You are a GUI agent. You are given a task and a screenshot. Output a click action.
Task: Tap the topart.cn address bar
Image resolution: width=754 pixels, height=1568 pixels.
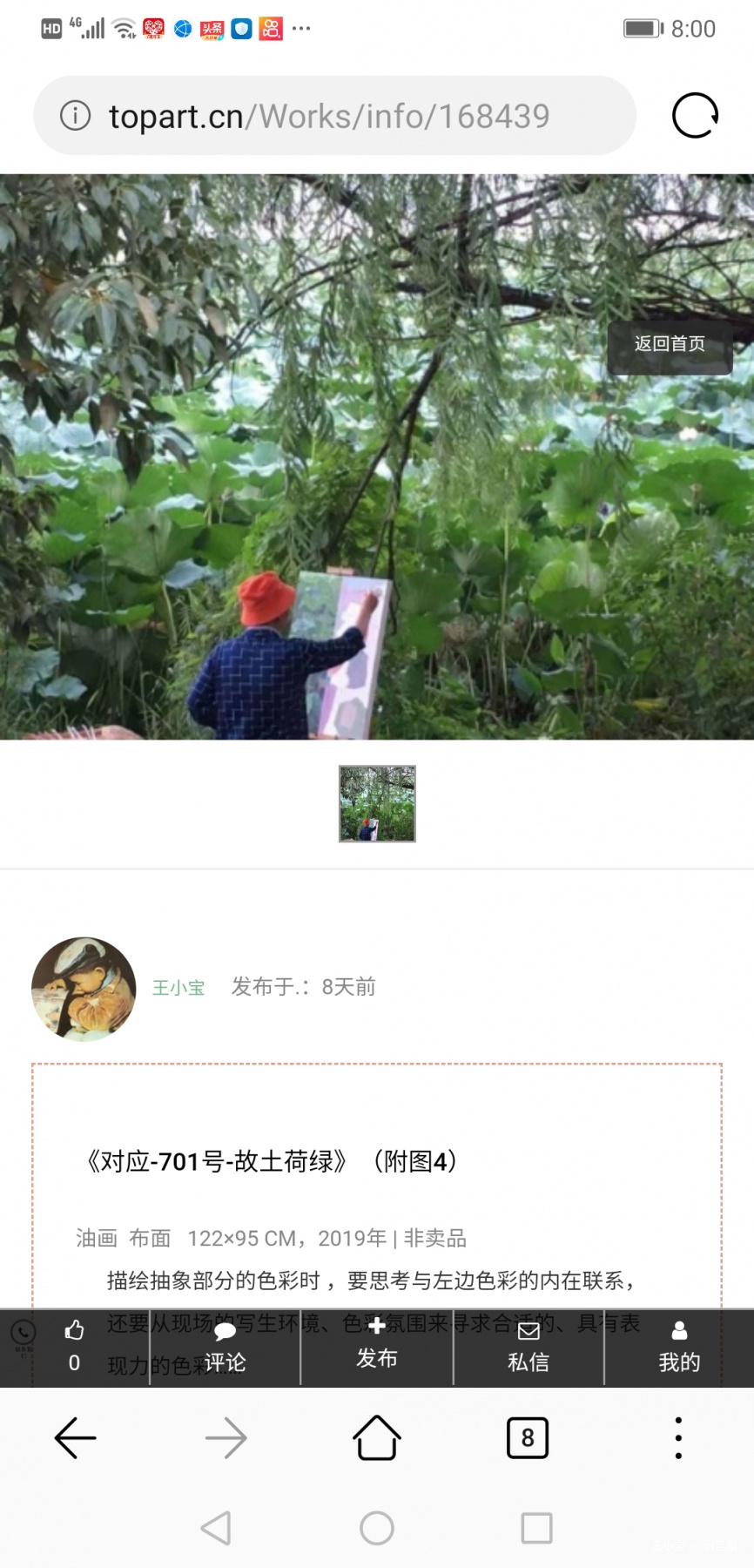334,116
